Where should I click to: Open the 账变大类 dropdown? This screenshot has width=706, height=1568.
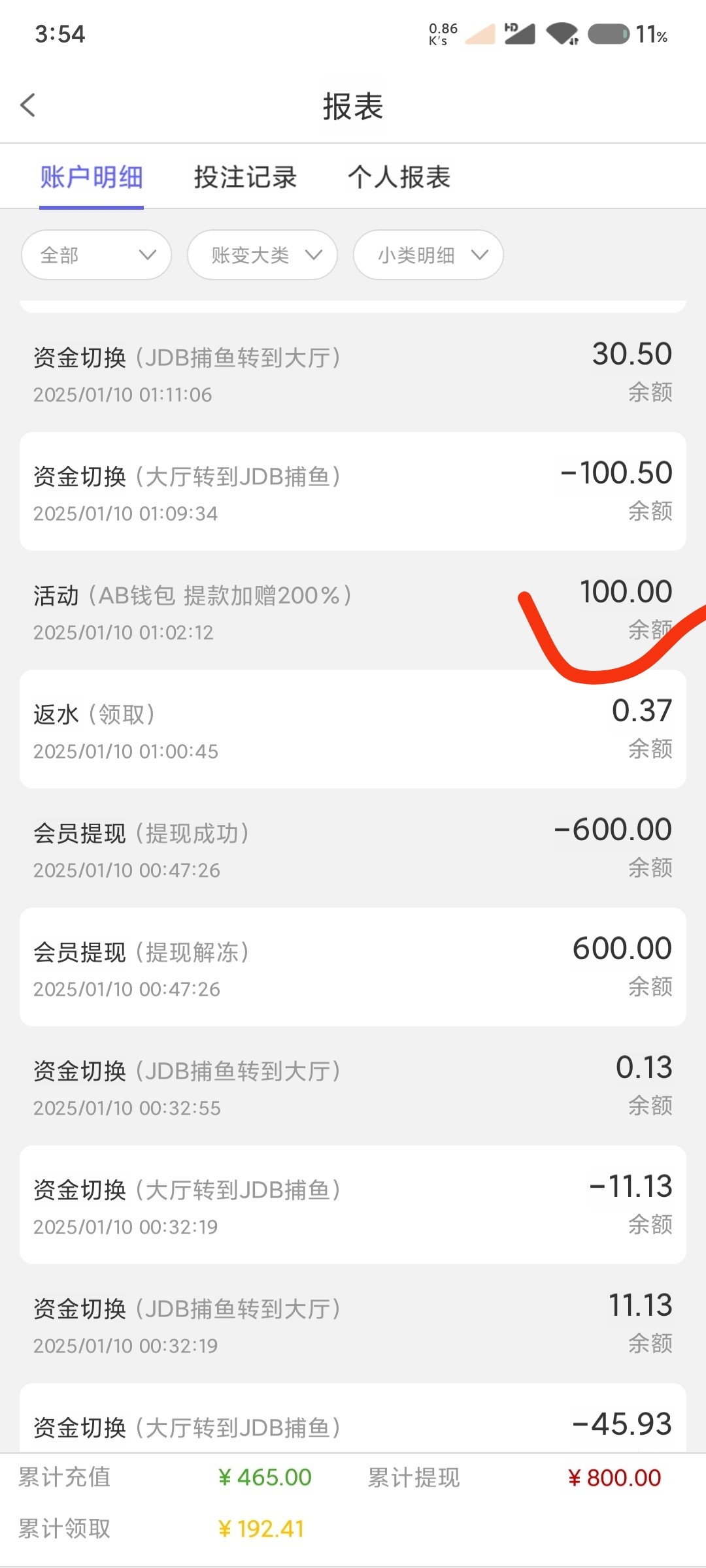click(262, 255)
